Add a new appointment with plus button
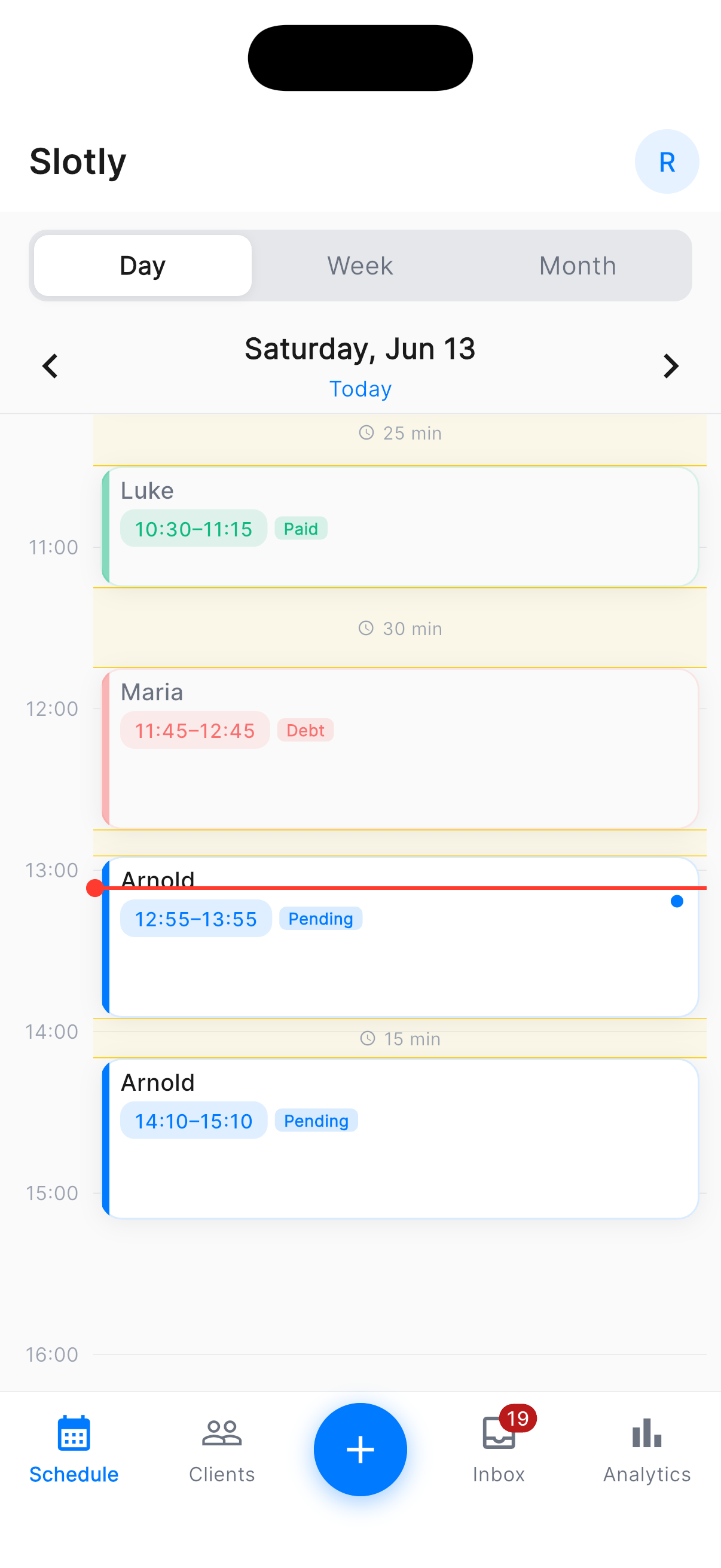This screenshot has height=1568, width=721. click(360, 1450)
